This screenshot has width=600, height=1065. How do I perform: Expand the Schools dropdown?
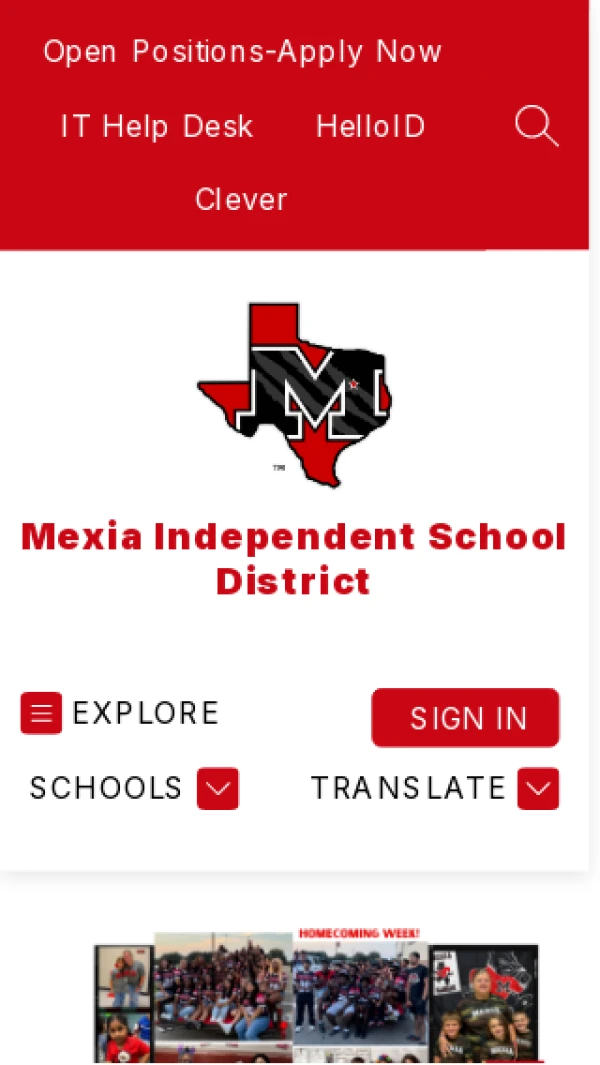click(217, 789)
